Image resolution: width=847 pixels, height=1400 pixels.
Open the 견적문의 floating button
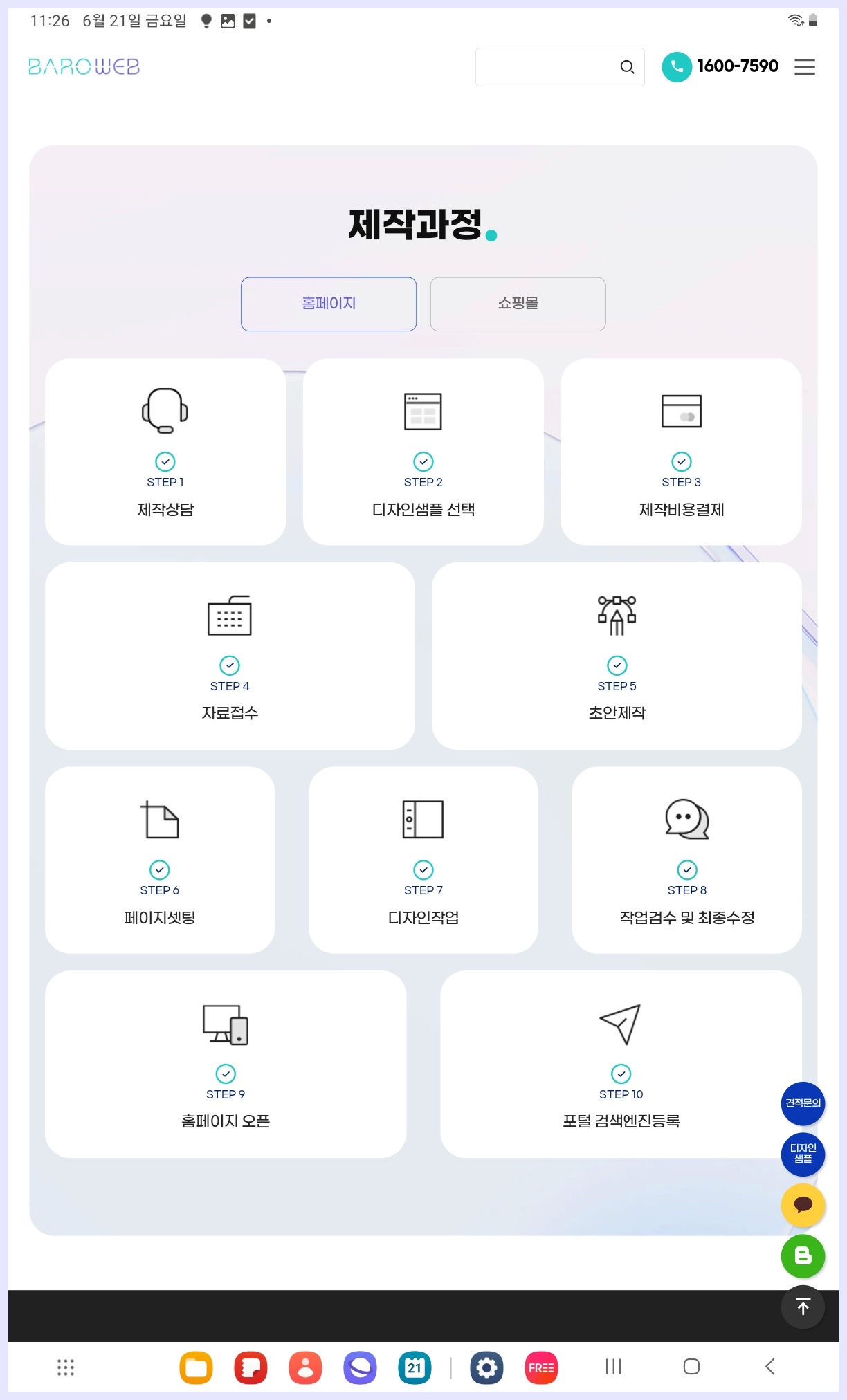click(x=803, y=1103)
